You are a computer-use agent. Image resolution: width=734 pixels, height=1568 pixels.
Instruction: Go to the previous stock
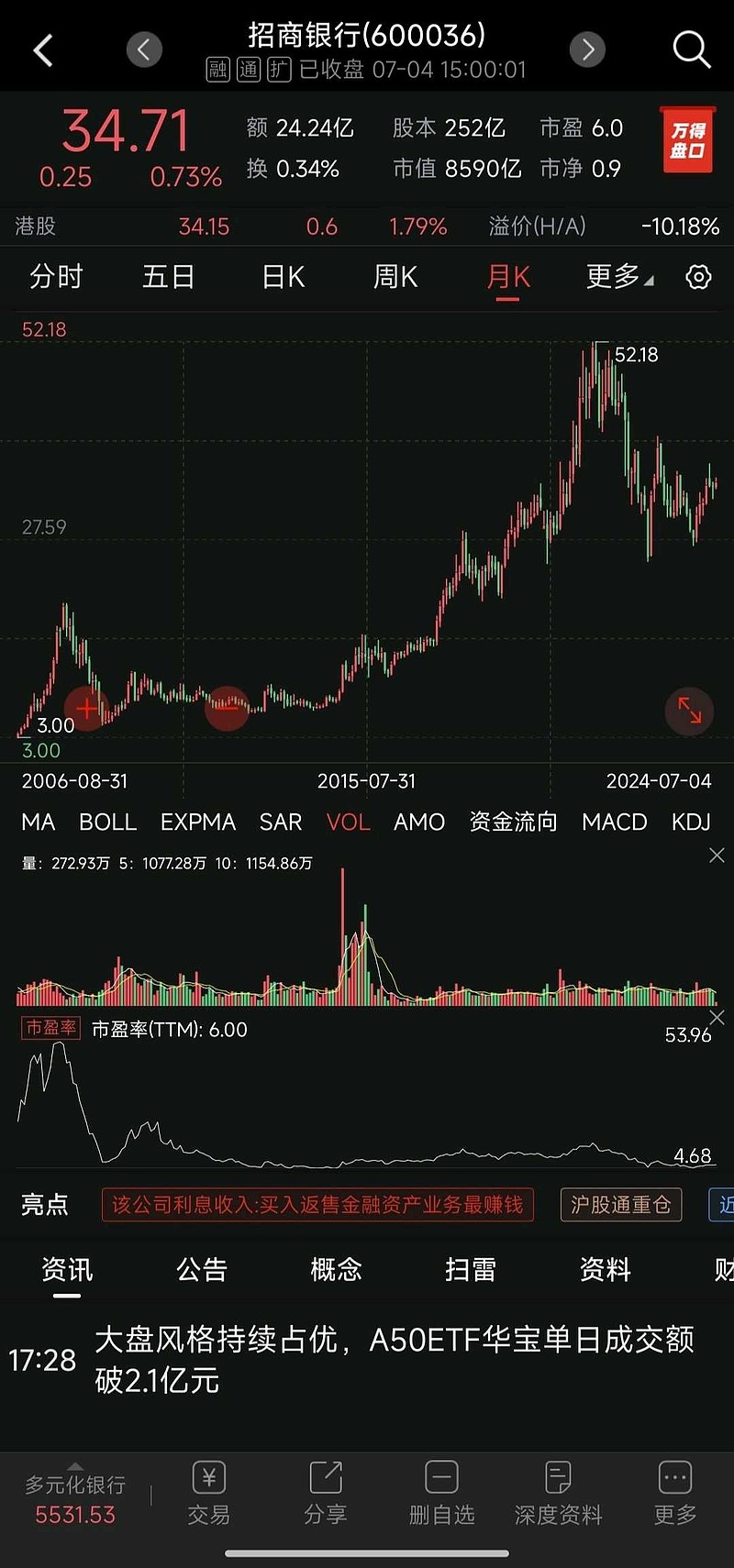point(144,50)
